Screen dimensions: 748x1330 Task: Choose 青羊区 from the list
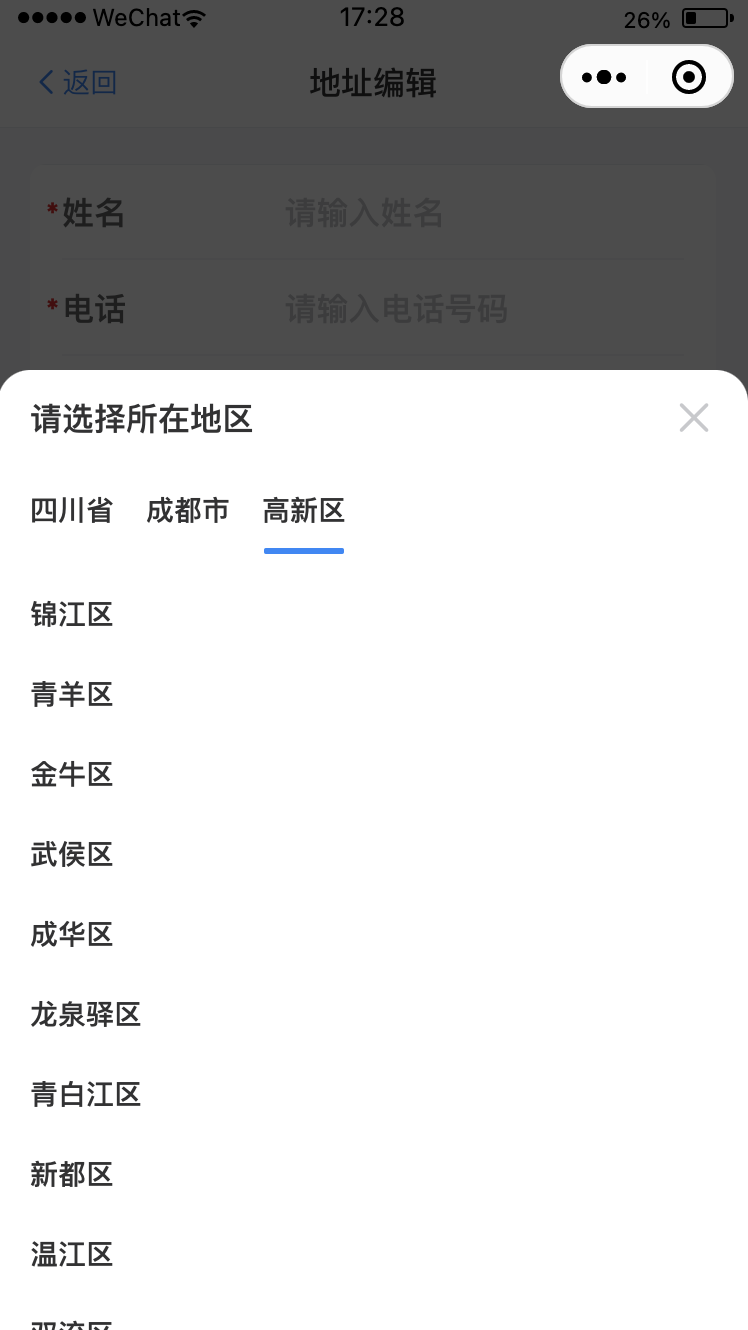[x=374, y=694]
